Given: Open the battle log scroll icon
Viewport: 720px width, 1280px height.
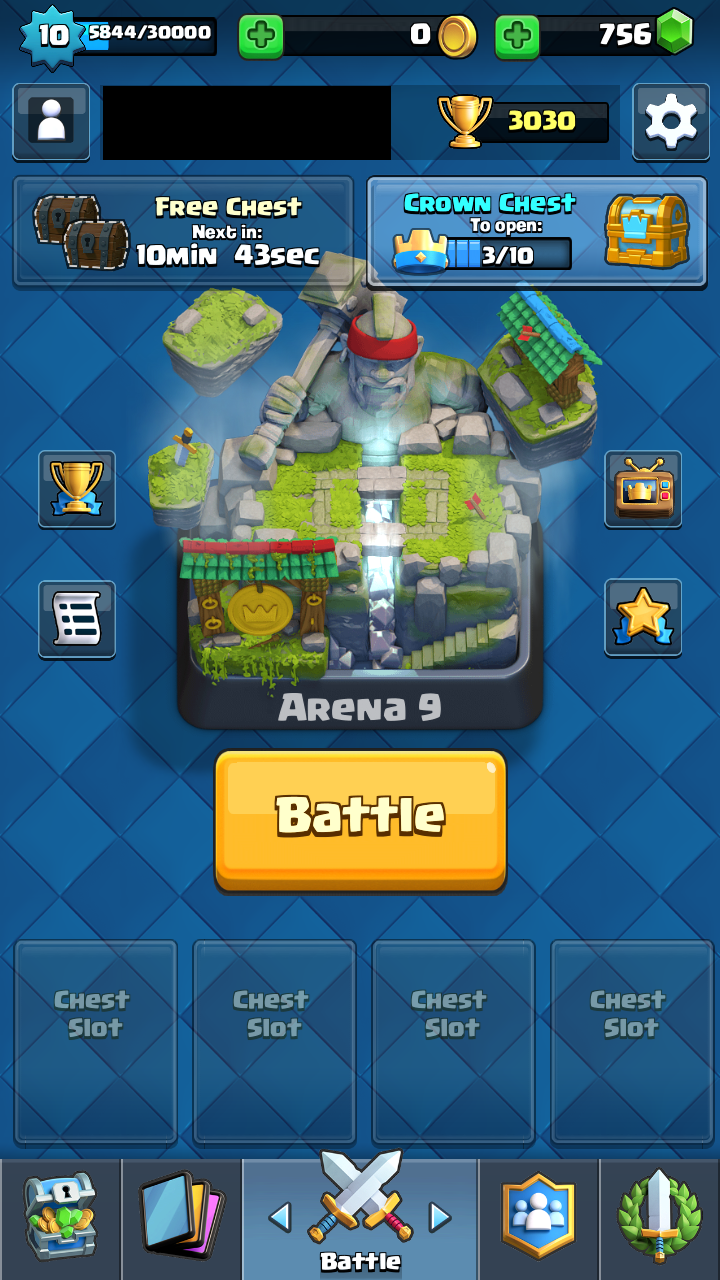Looking at the screenshot, I should [77, 619].
